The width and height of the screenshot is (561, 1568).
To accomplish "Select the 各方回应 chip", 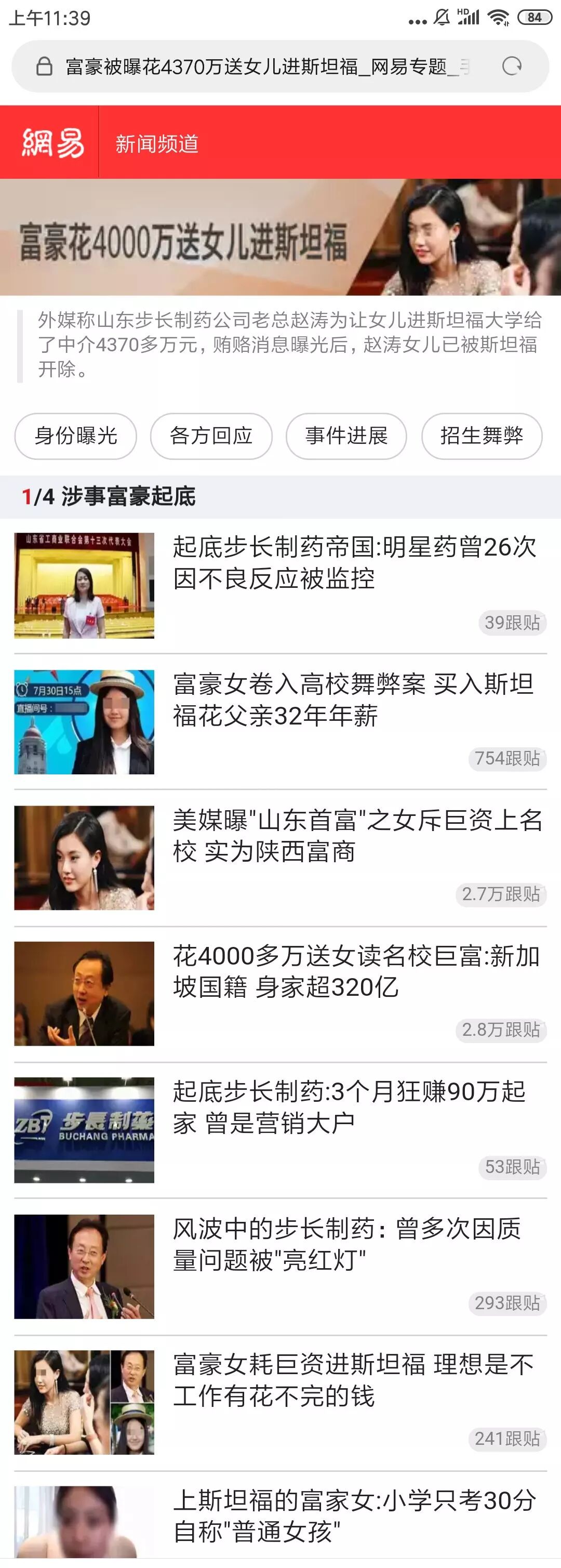I will 210,436.
